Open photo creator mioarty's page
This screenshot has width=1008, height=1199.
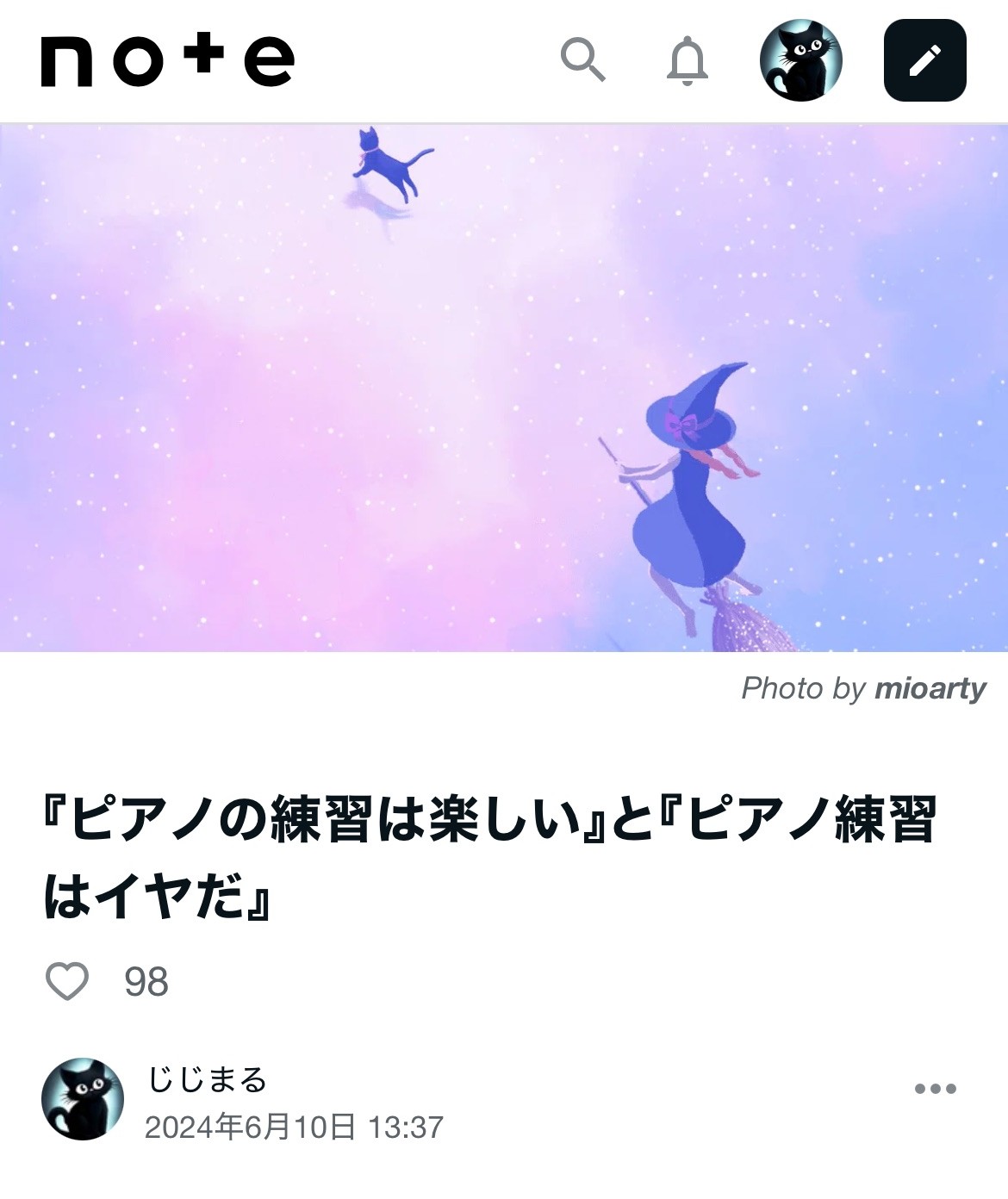point(930,688)
